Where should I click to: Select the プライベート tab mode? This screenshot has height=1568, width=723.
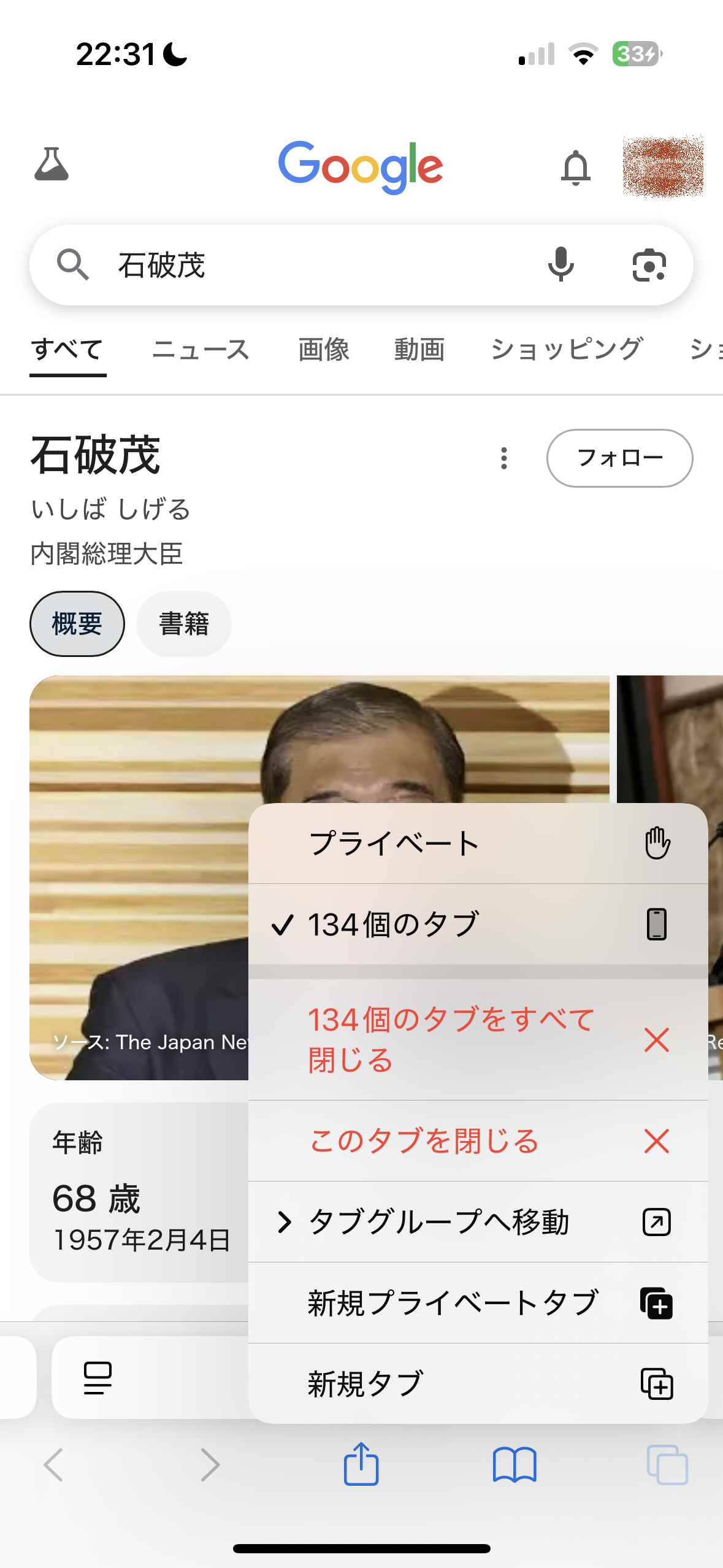(x=478, y=844)
